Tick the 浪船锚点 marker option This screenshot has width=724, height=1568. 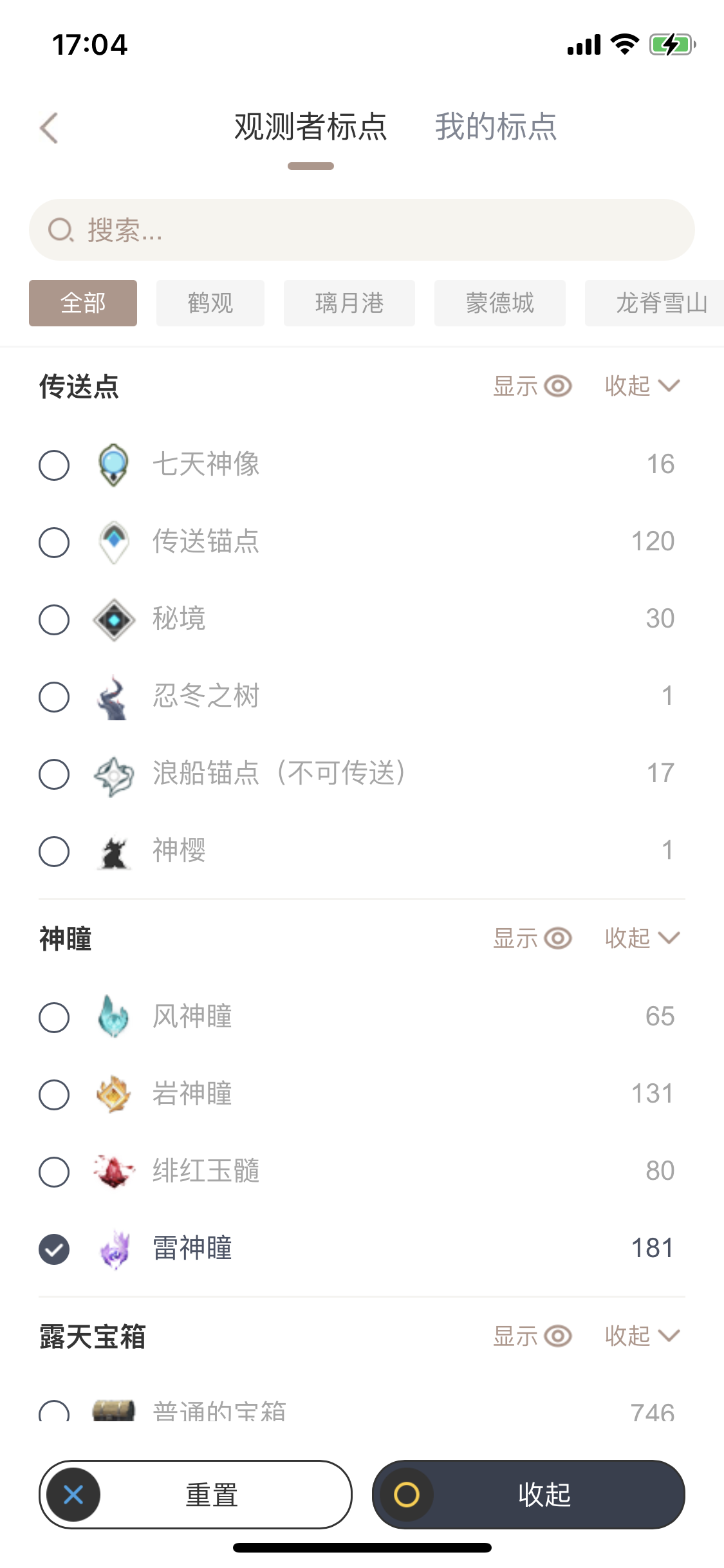pyautogui.click(x=54, y=774)
